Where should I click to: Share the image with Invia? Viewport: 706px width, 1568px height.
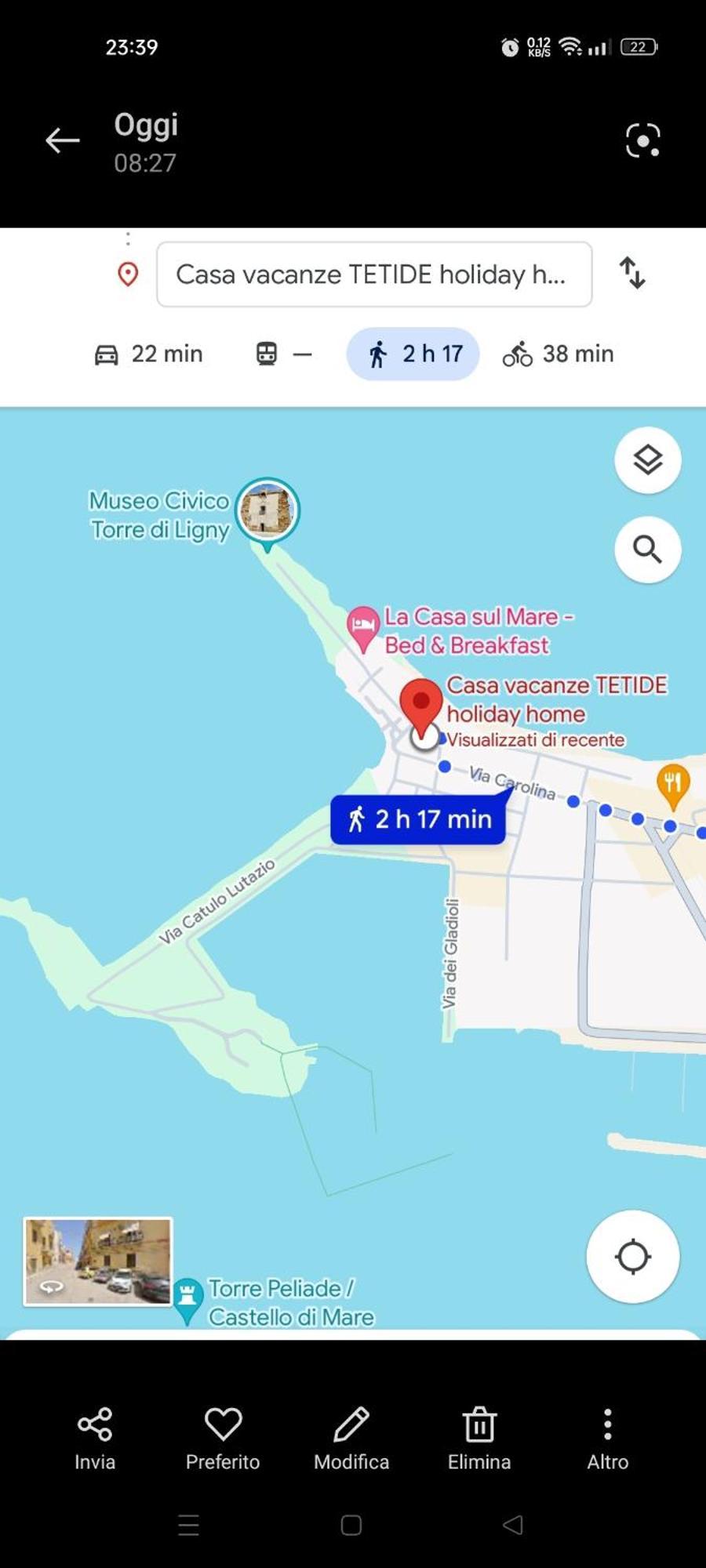(x=95, y=1438)
